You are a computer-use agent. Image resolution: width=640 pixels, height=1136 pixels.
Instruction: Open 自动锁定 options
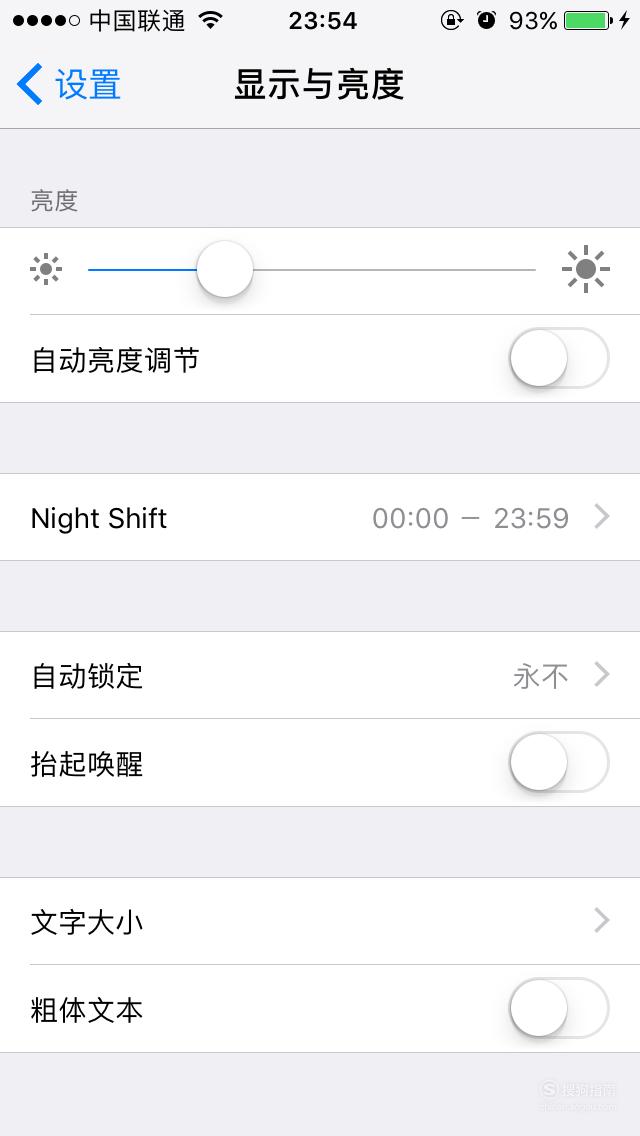point(320,675)
